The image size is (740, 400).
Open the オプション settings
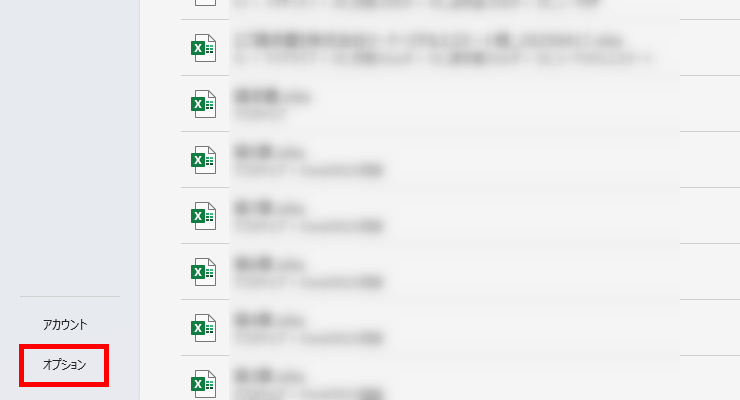point(64,365)
